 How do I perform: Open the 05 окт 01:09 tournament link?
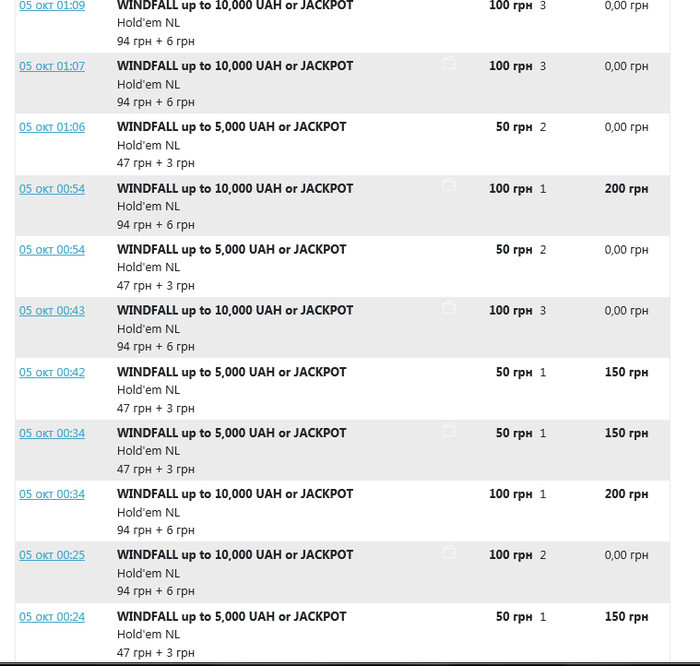pos(52,6)
